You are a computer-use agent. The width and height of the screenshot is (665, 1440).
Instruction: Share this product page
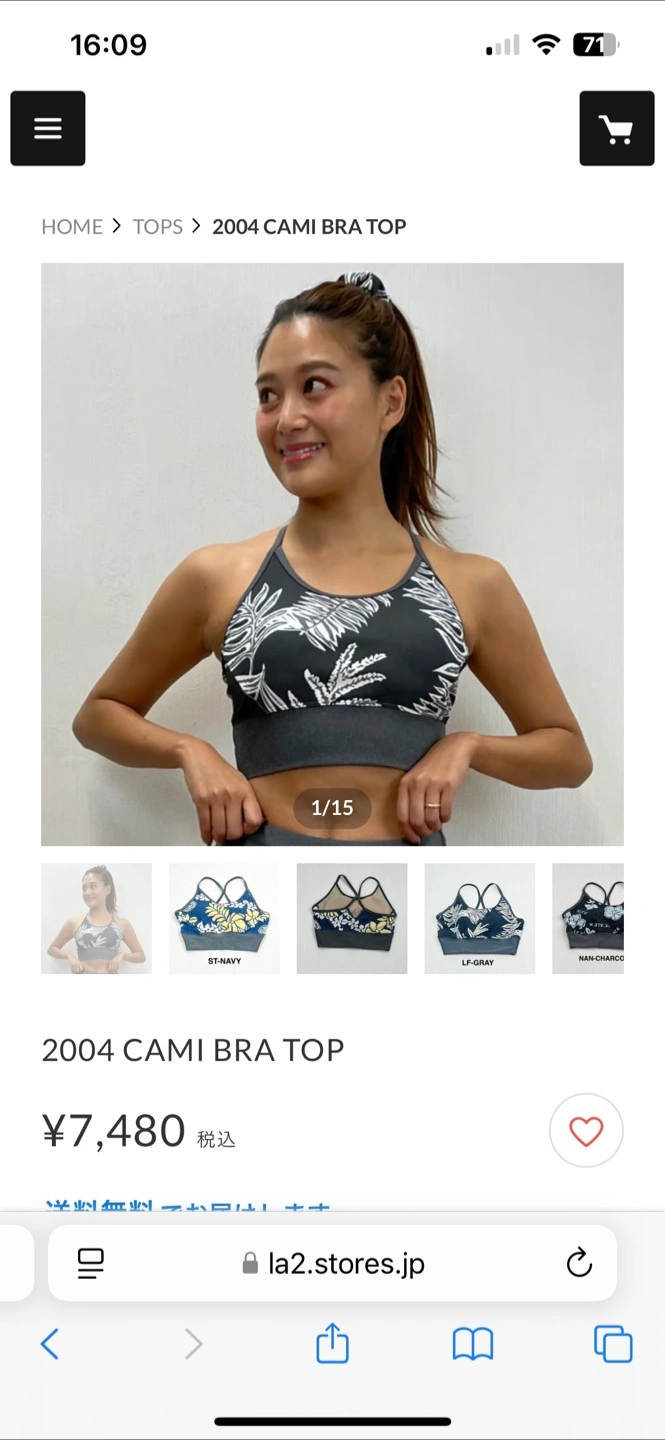coord(332,1343)
